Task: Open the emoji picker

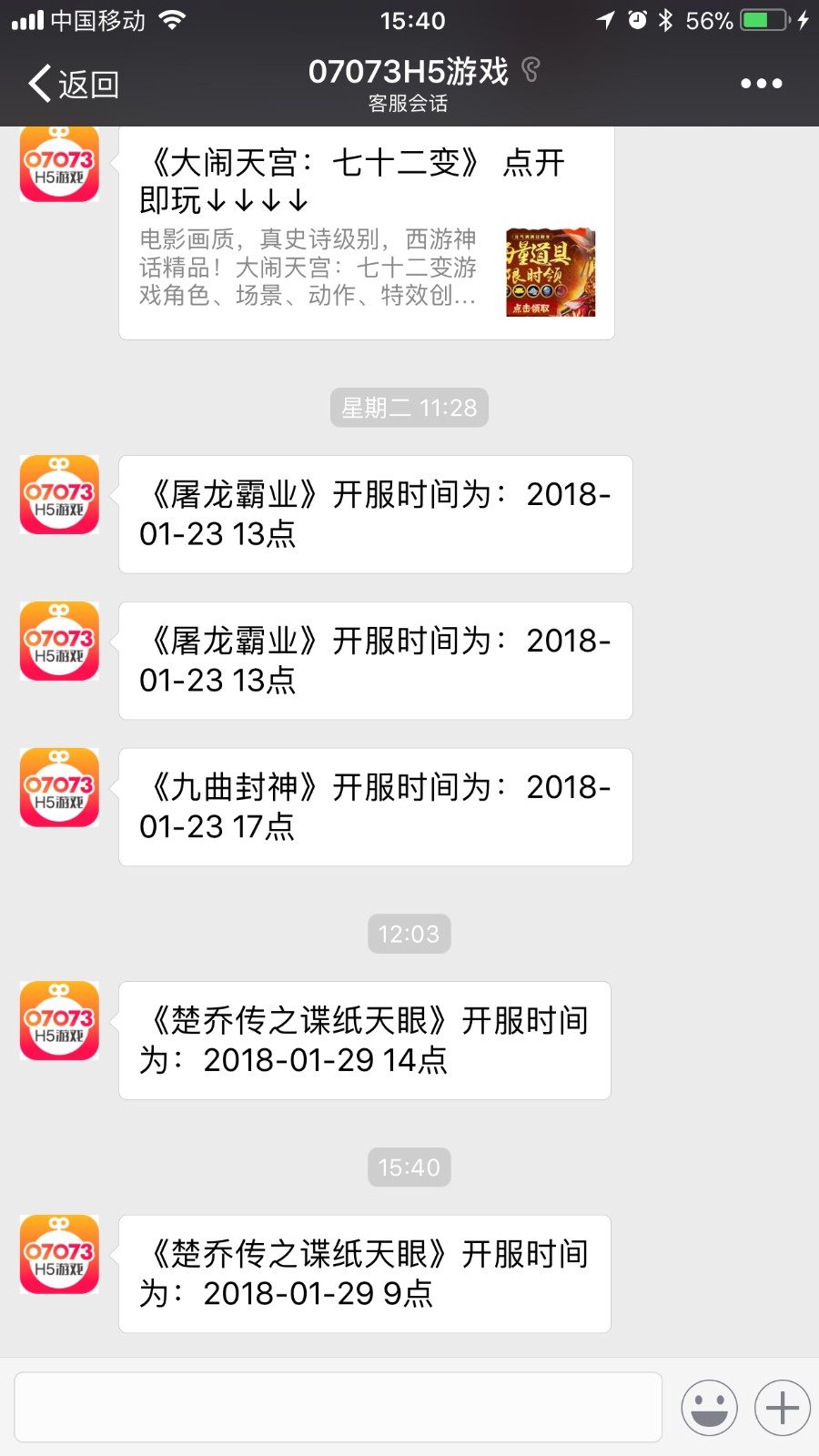Action: click(709, 1408)
